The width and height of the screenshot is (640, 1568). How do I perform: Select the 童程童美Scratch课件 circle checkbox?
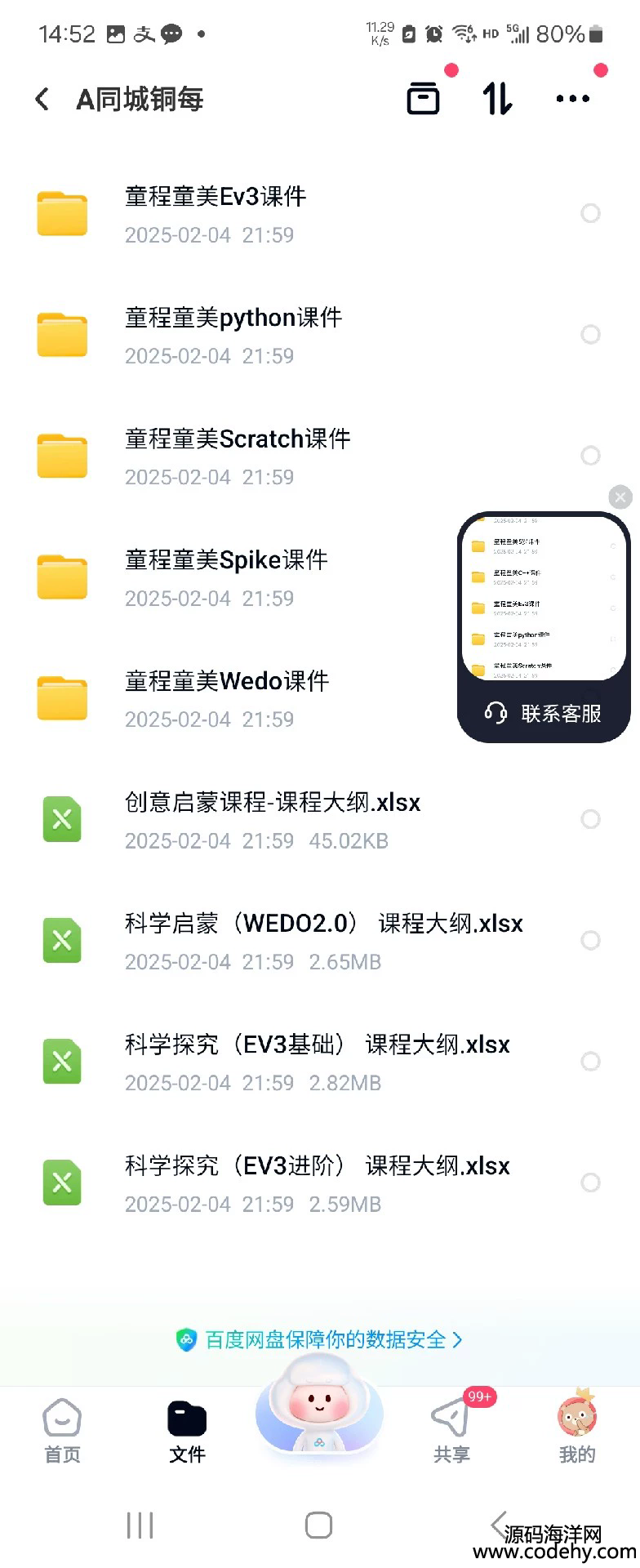(x=590, y=456)
